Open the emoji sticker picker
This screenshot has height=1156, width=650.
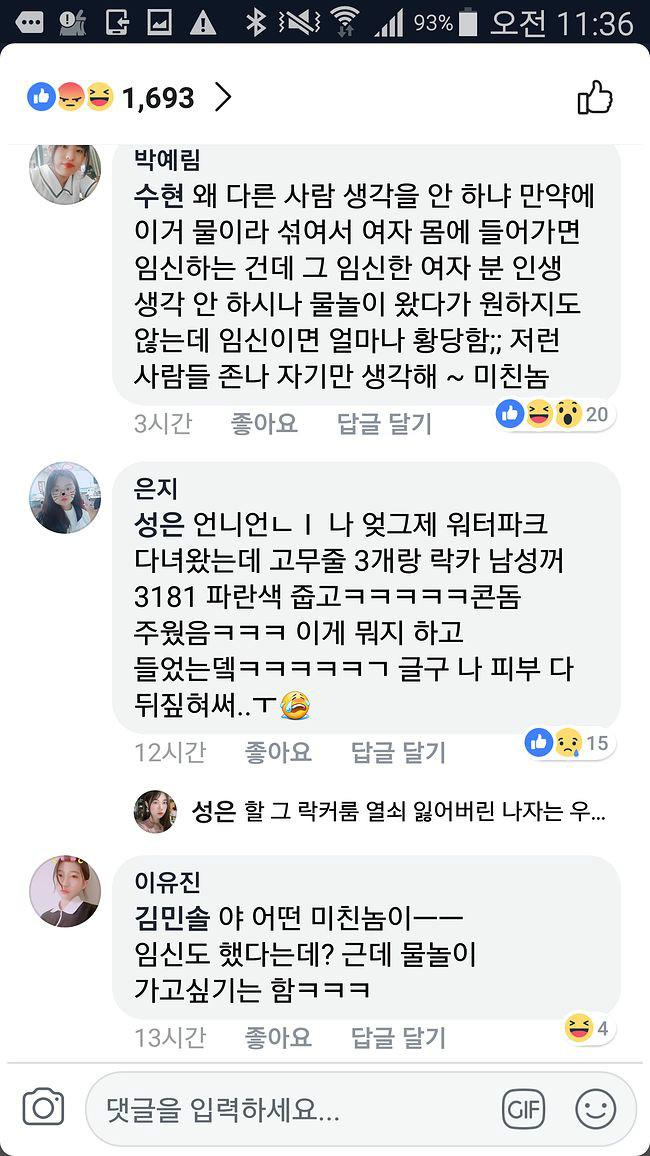(596, 1108)
